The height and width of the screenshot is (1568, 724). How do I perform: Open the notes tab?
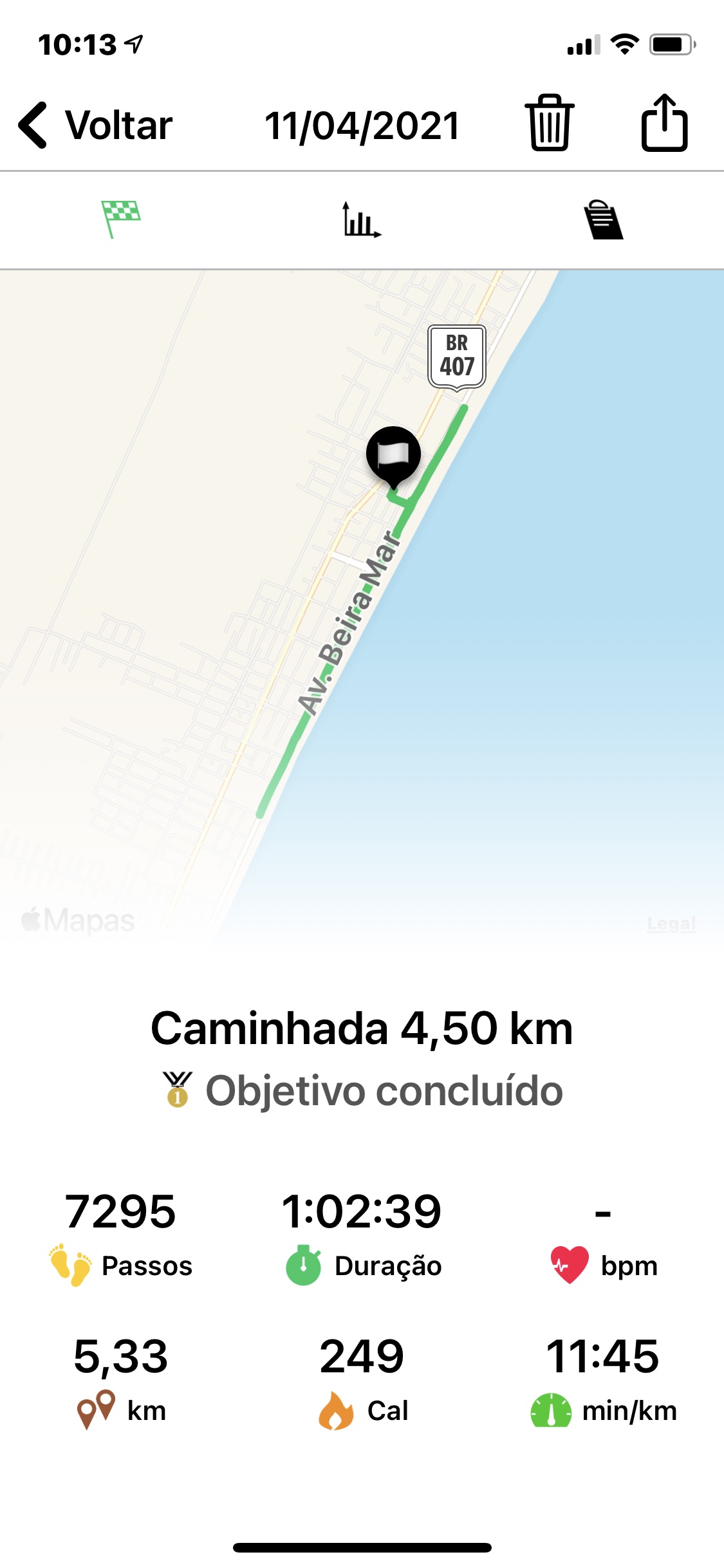pyautogui.click(x=603, y=219)
